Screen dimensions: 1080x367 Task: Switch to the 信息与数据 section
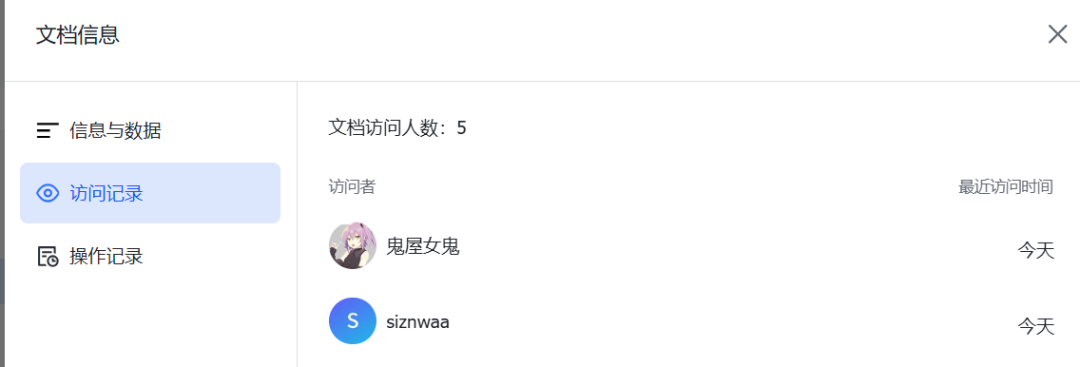150,130
